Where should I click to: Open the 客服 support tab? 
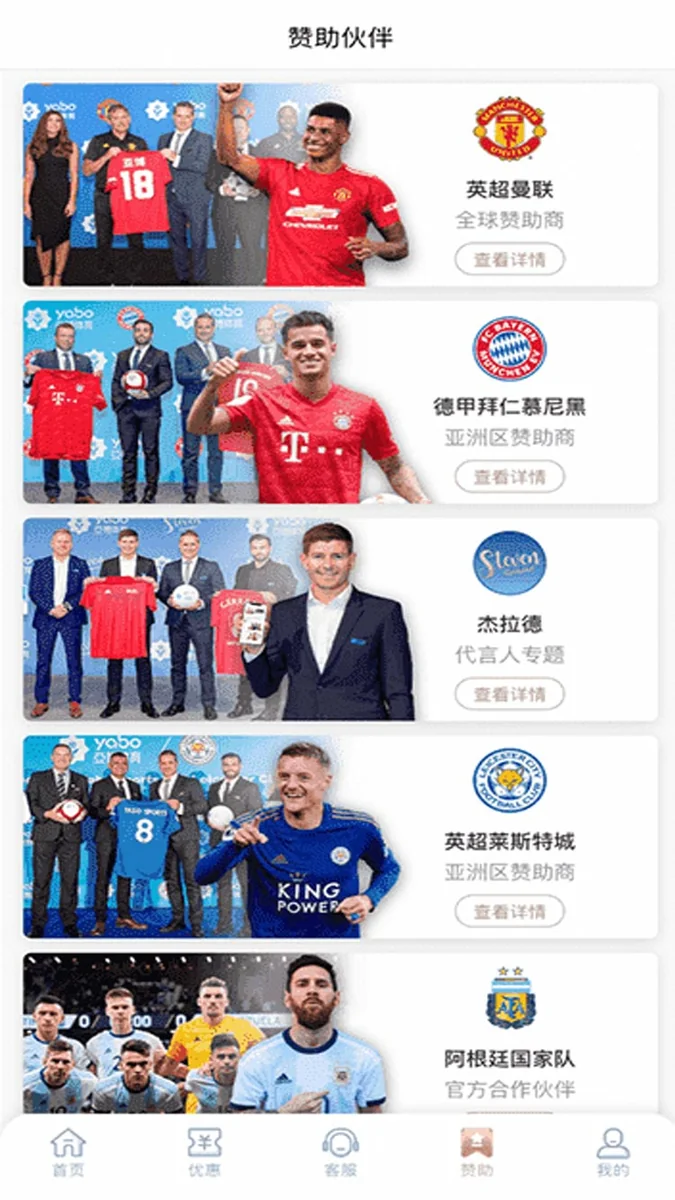(340, 1152)
